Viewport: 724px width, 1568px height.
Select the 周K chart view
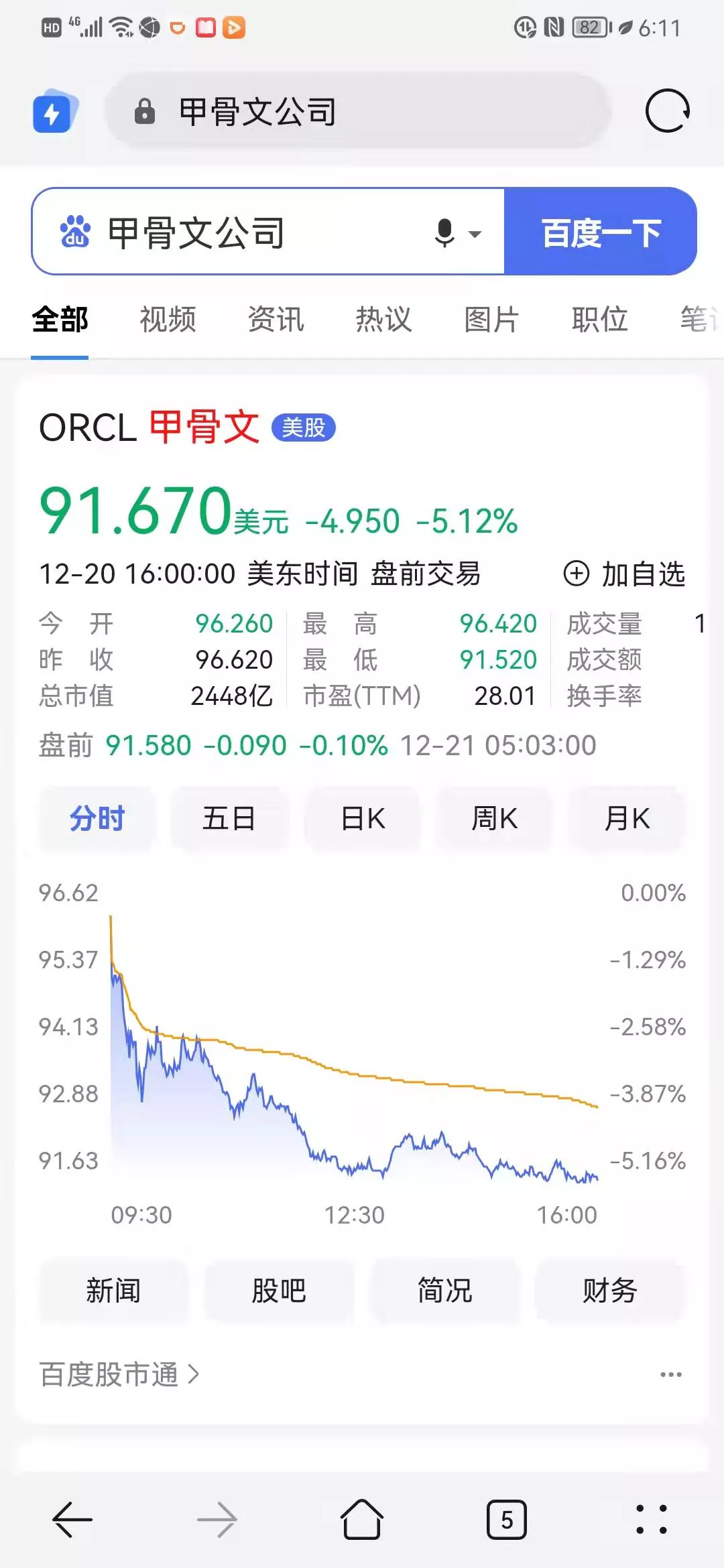(x=494, y=818)
